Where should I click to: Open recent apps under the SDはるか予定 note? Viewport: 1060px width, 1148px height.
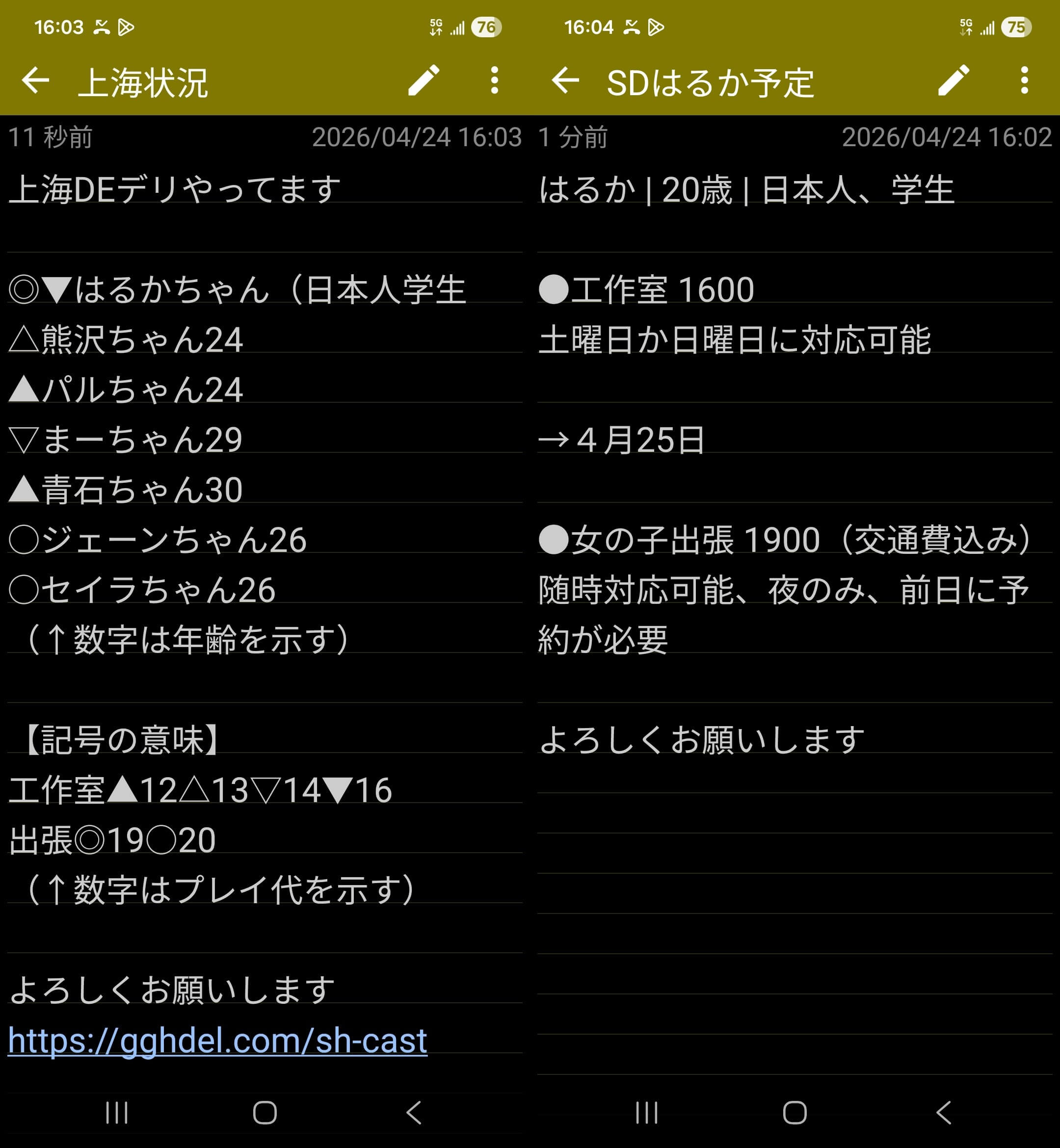(646, 1113)
